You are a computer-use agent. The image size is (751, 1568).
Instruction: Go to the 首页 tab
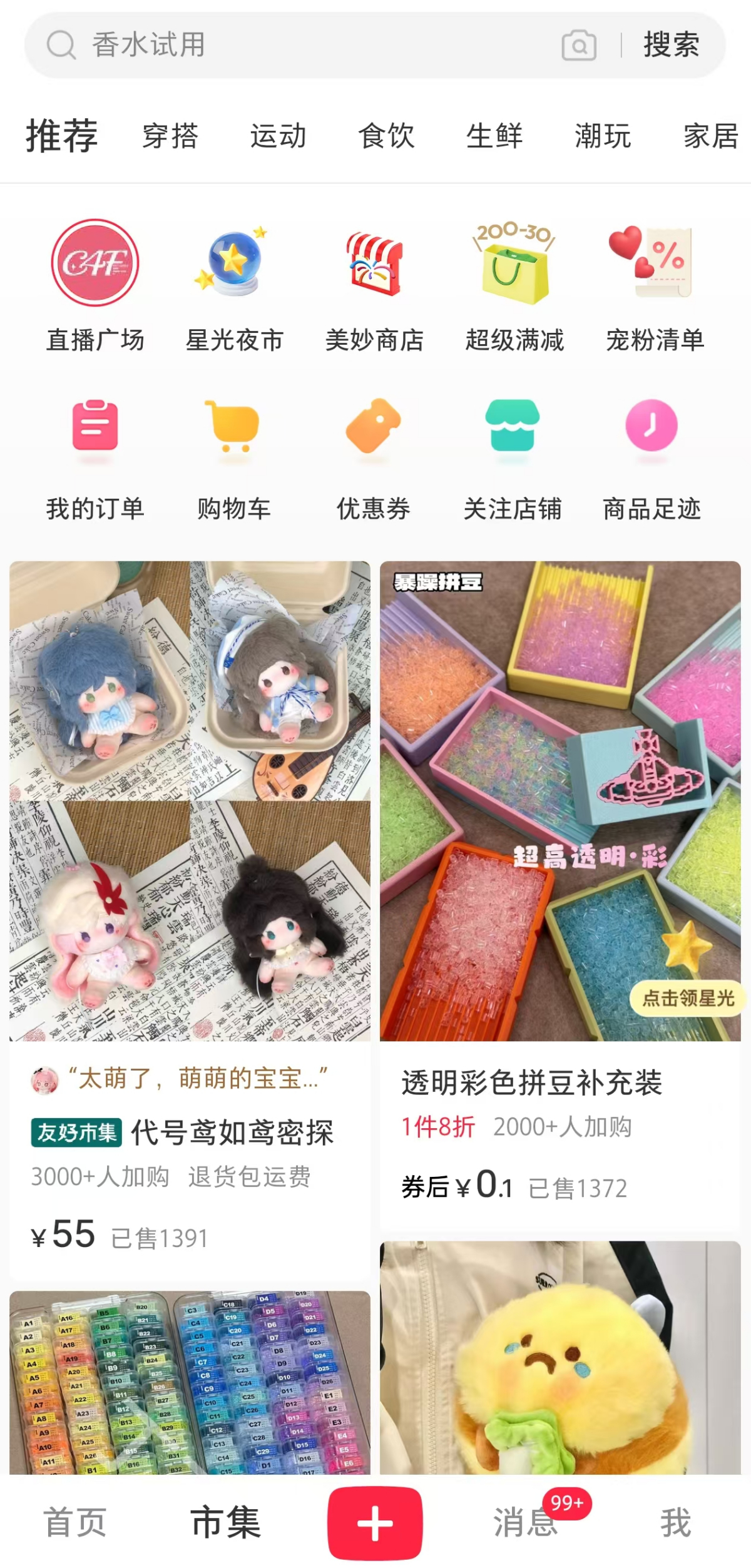(x=75, y=1522)
